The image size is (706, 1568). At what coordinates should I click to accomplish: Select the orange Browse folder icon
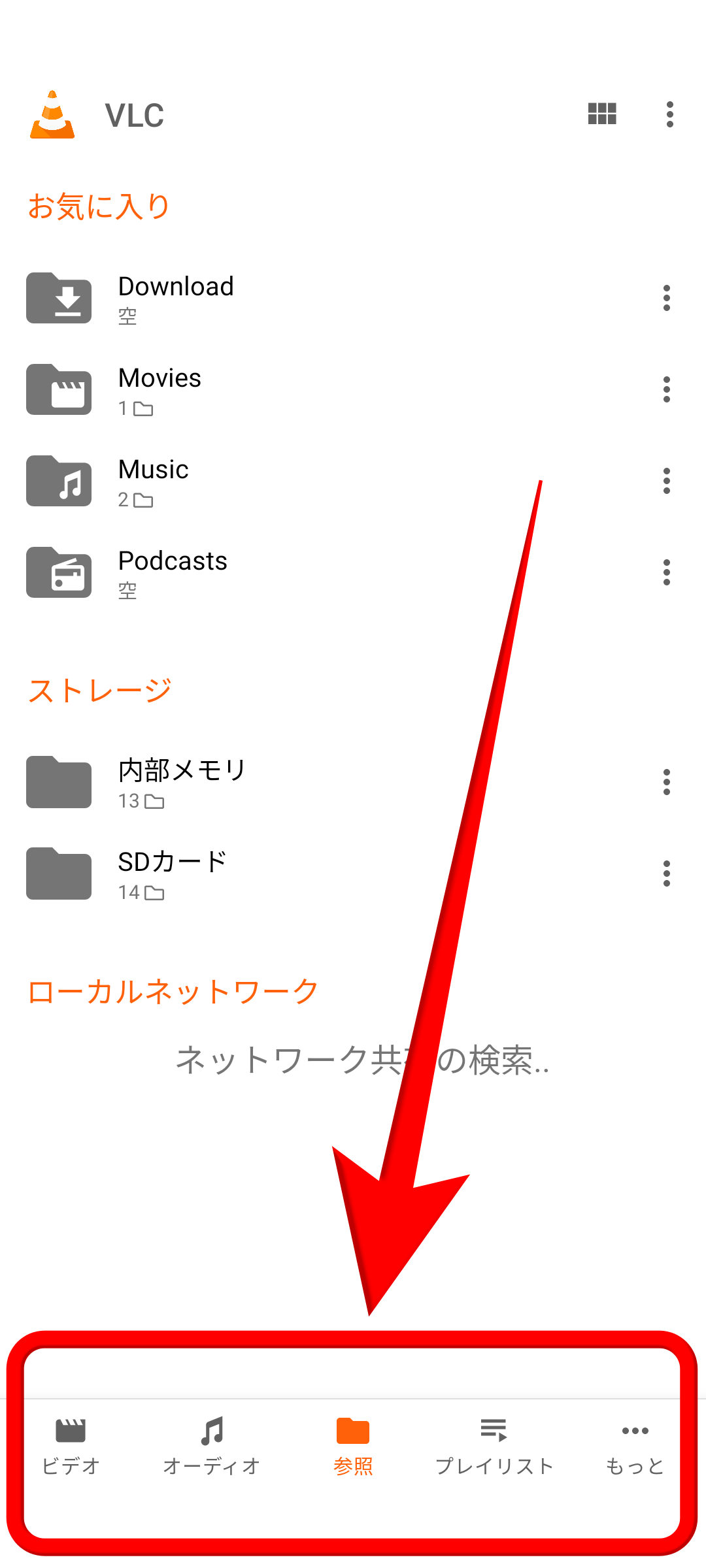click(x=352, y=1431)
